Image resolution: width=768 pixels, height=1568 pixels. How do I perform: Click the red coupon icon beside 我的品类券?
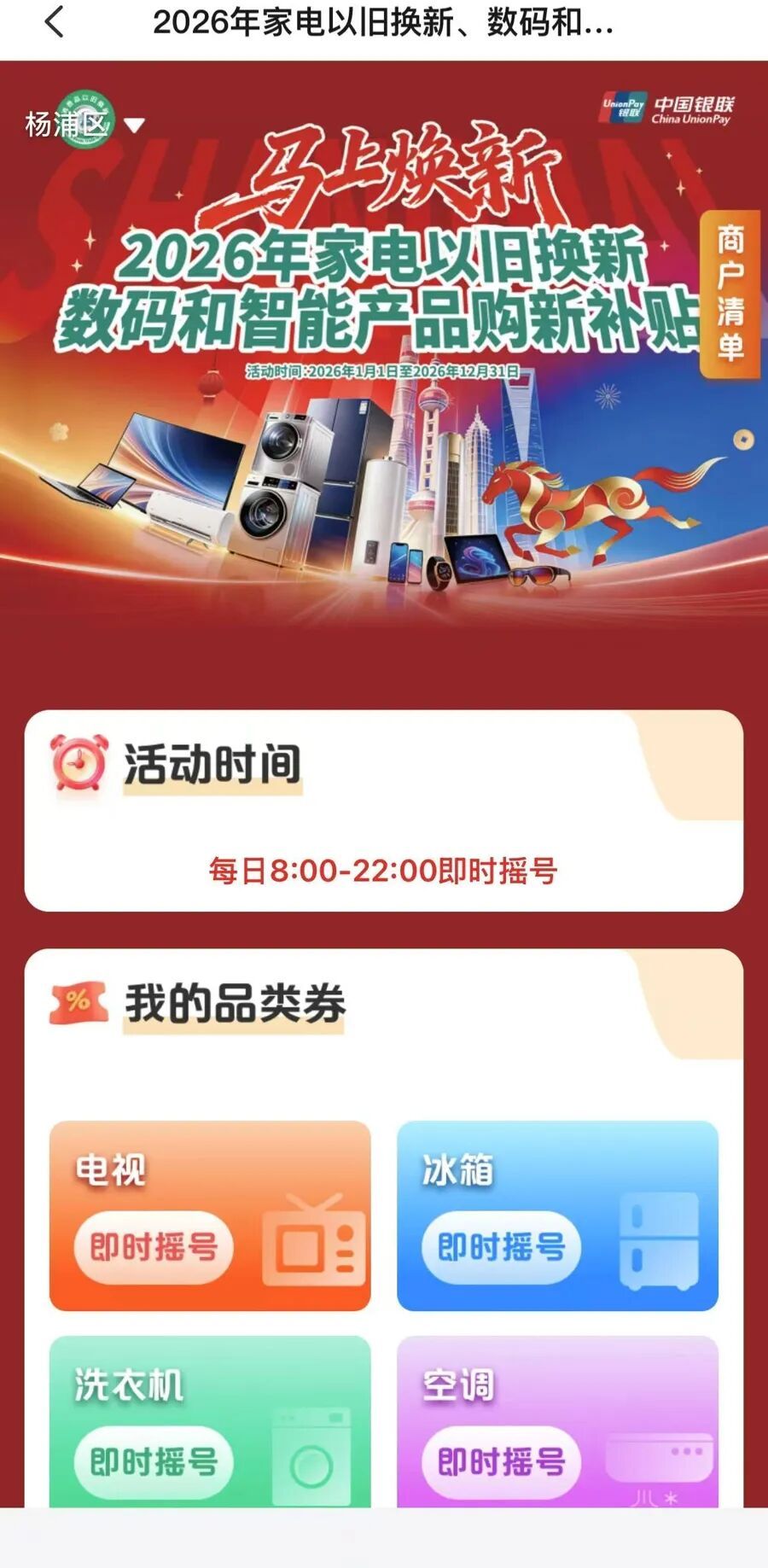click(79, 1001)
